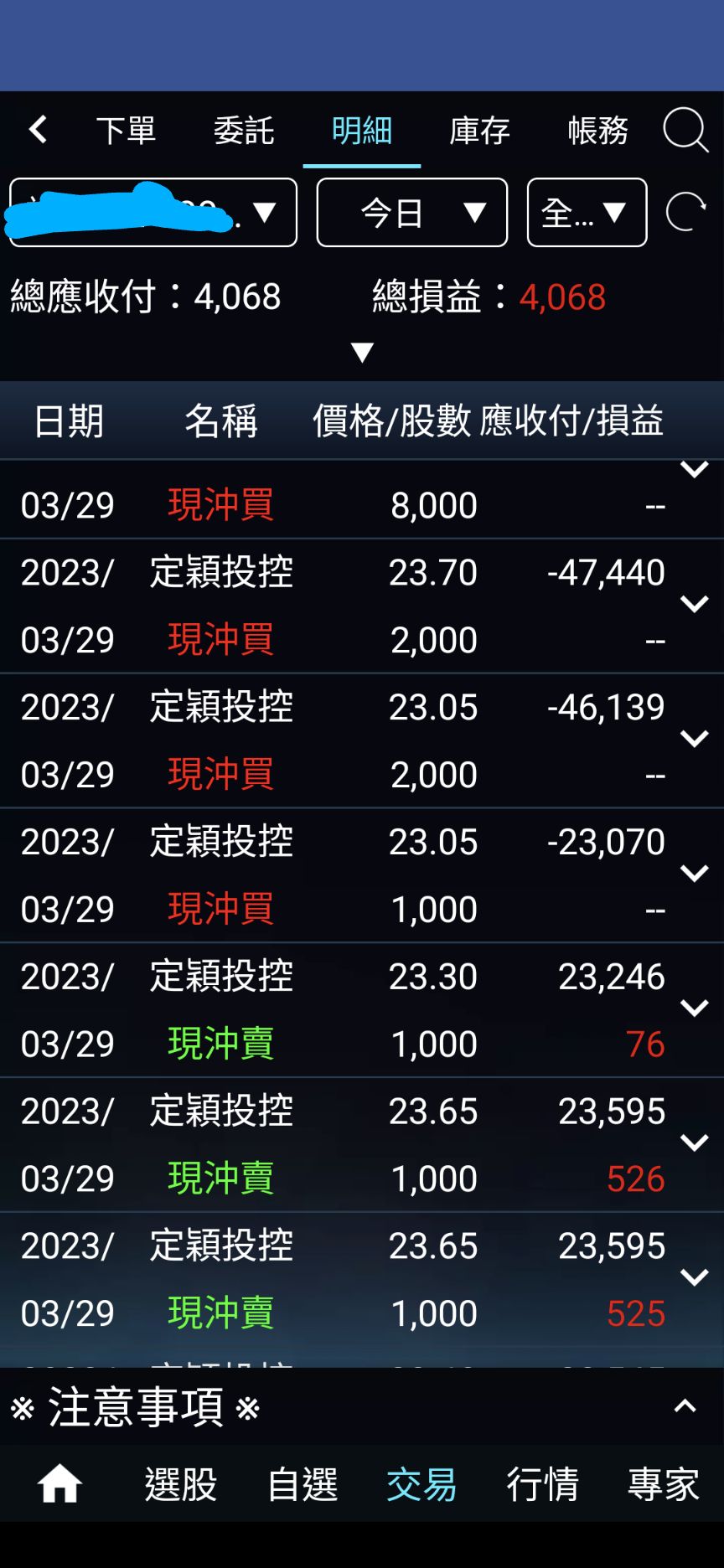
Task: Open the 全部 filter dropdown
Action: coord(586,214)
